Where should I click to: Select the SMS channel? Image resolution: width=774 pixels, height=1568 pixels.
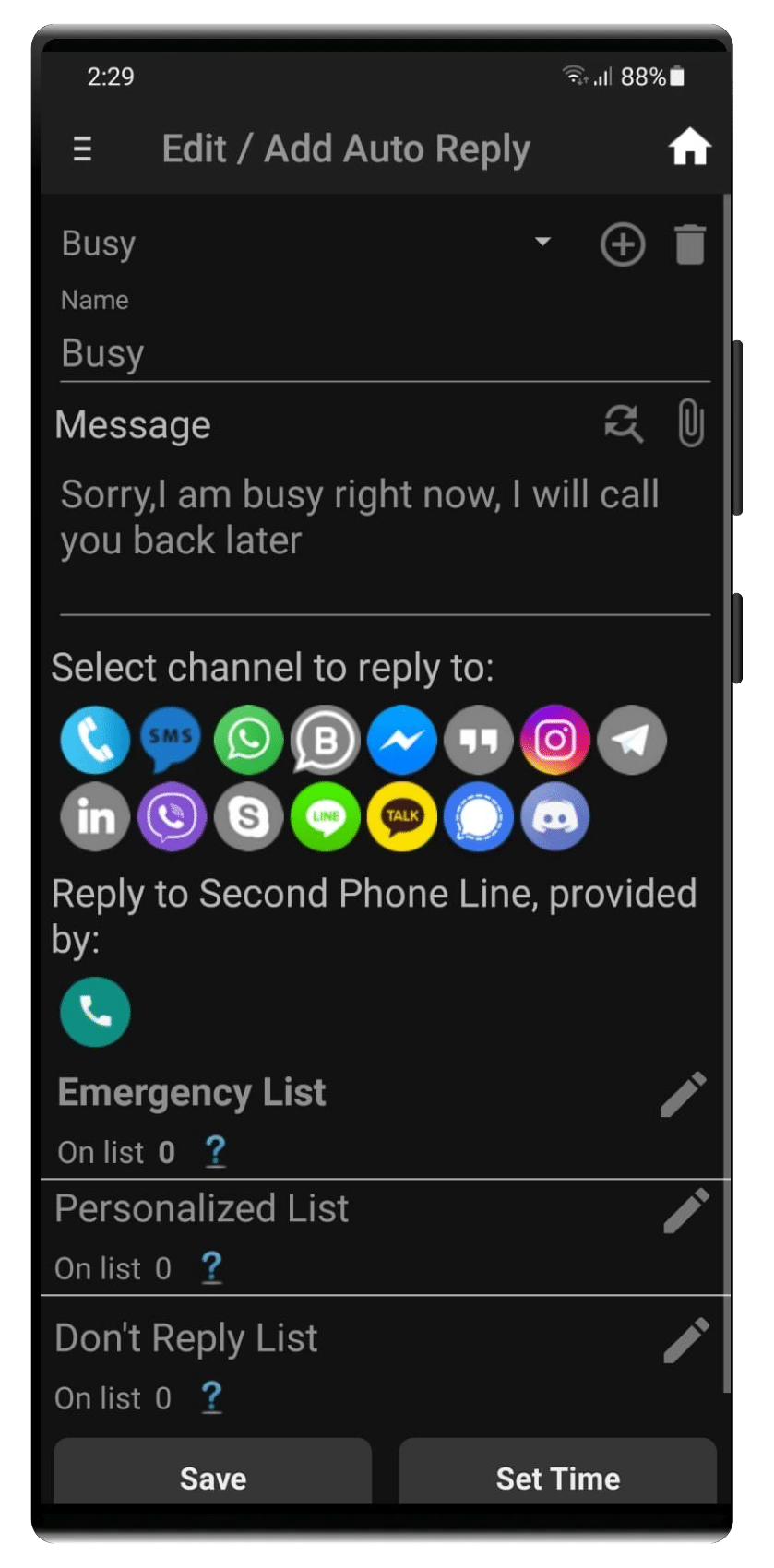click(172, 740)
